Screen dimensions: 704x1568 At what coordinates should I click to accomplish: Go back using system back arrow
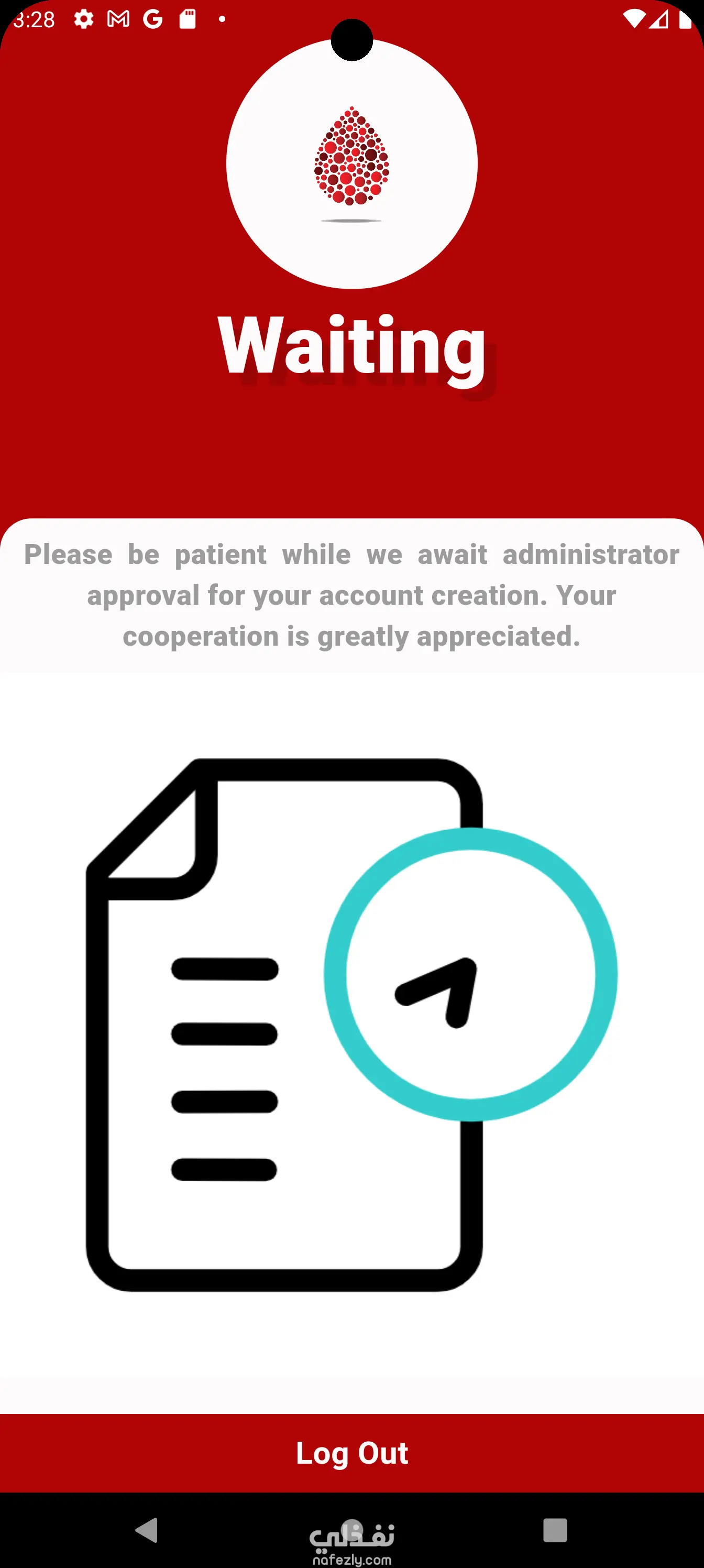(x=147, y=1530)
